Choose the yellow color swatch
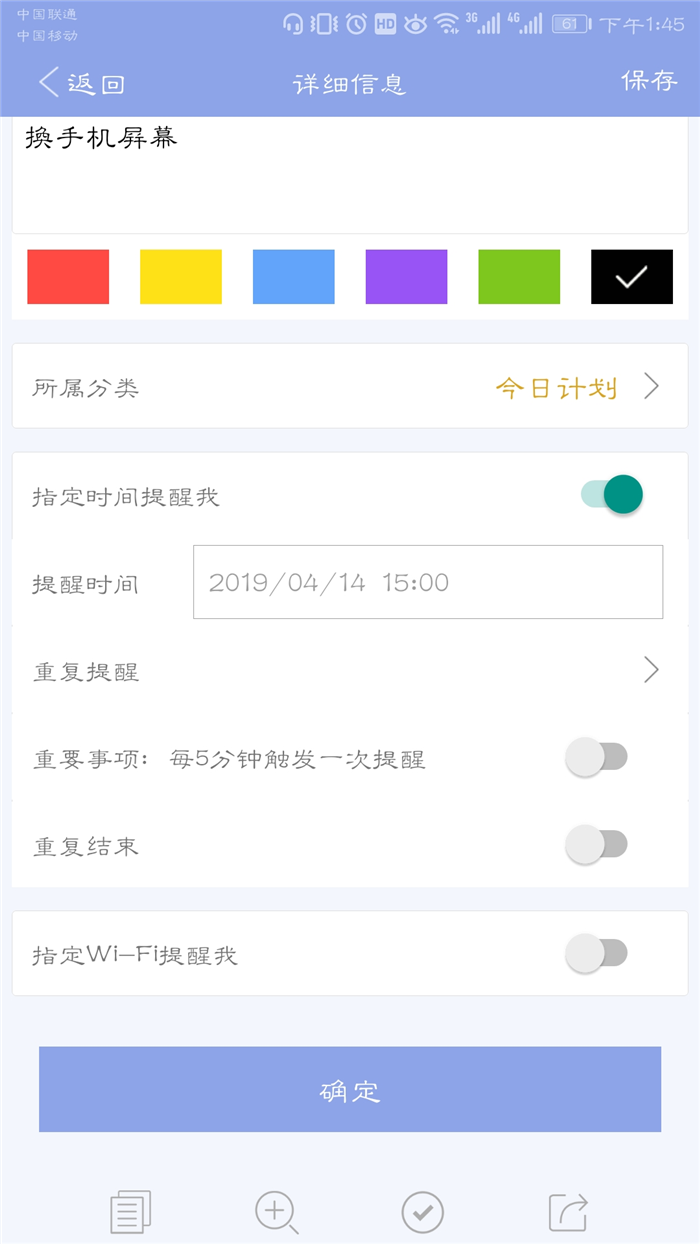This screenshot has height=1244, width=700. [181, 277]
